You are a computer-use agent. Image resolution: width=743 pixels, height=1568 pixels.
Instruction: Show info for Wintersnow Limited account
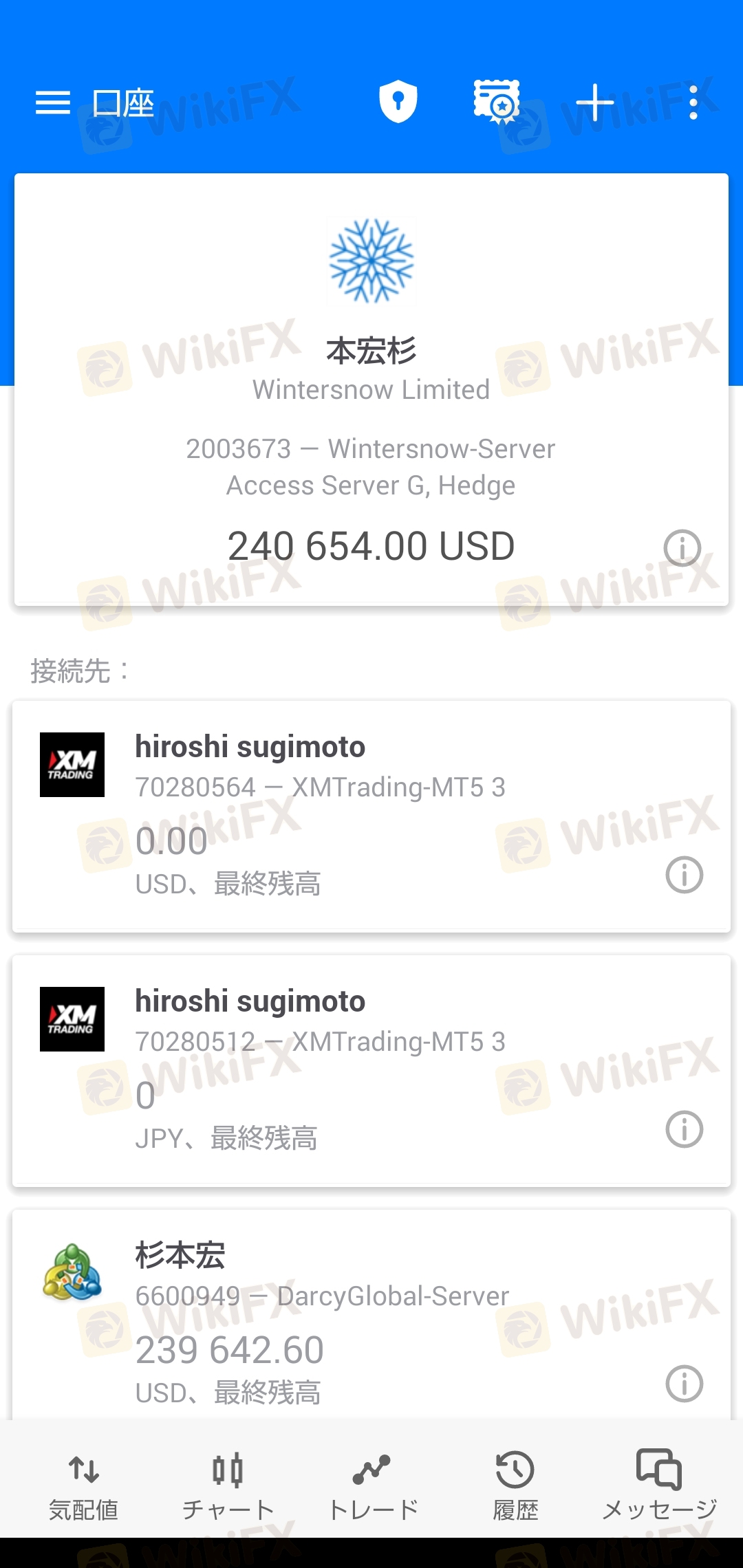coord(682,548)
